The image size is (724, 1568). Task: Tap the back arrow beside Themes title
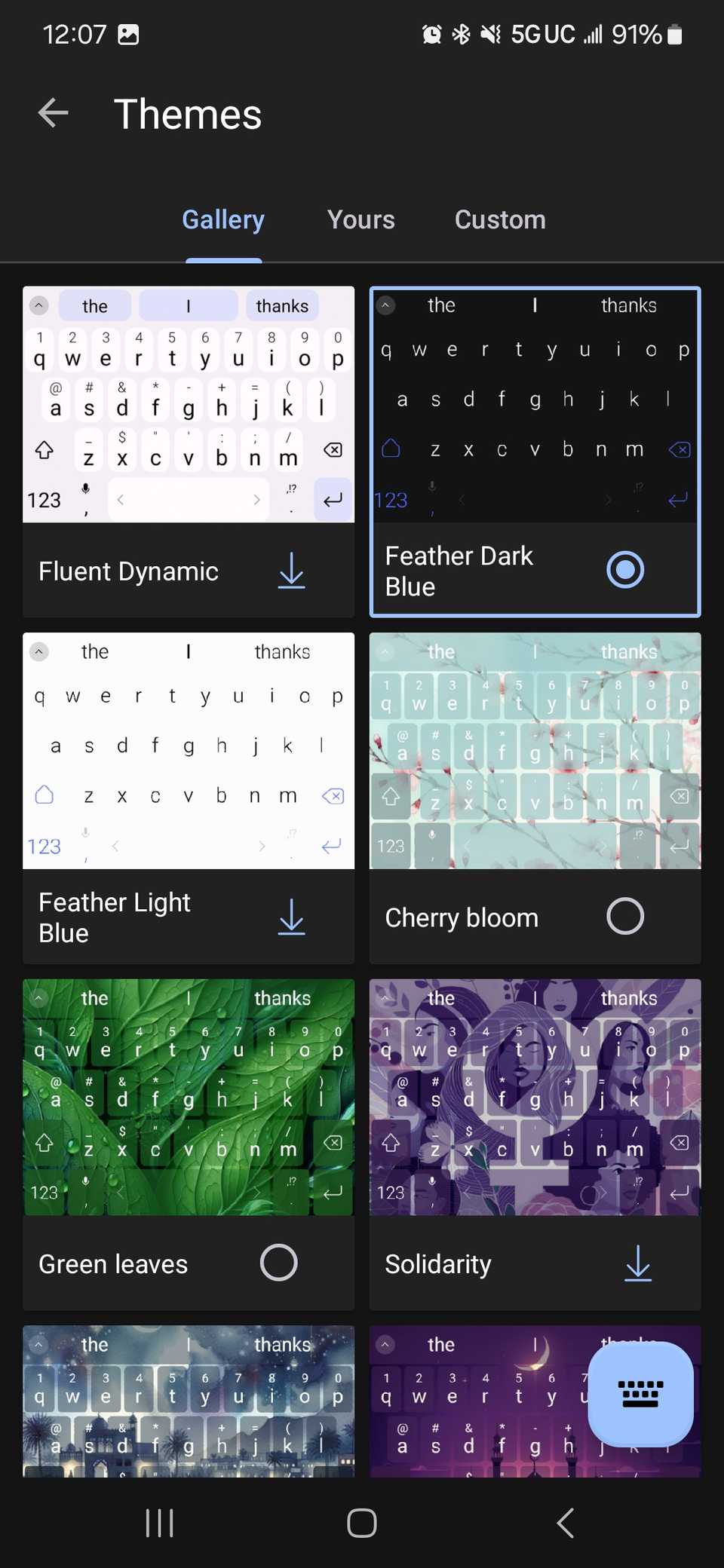pyautogui.click(x=51, y=113)
